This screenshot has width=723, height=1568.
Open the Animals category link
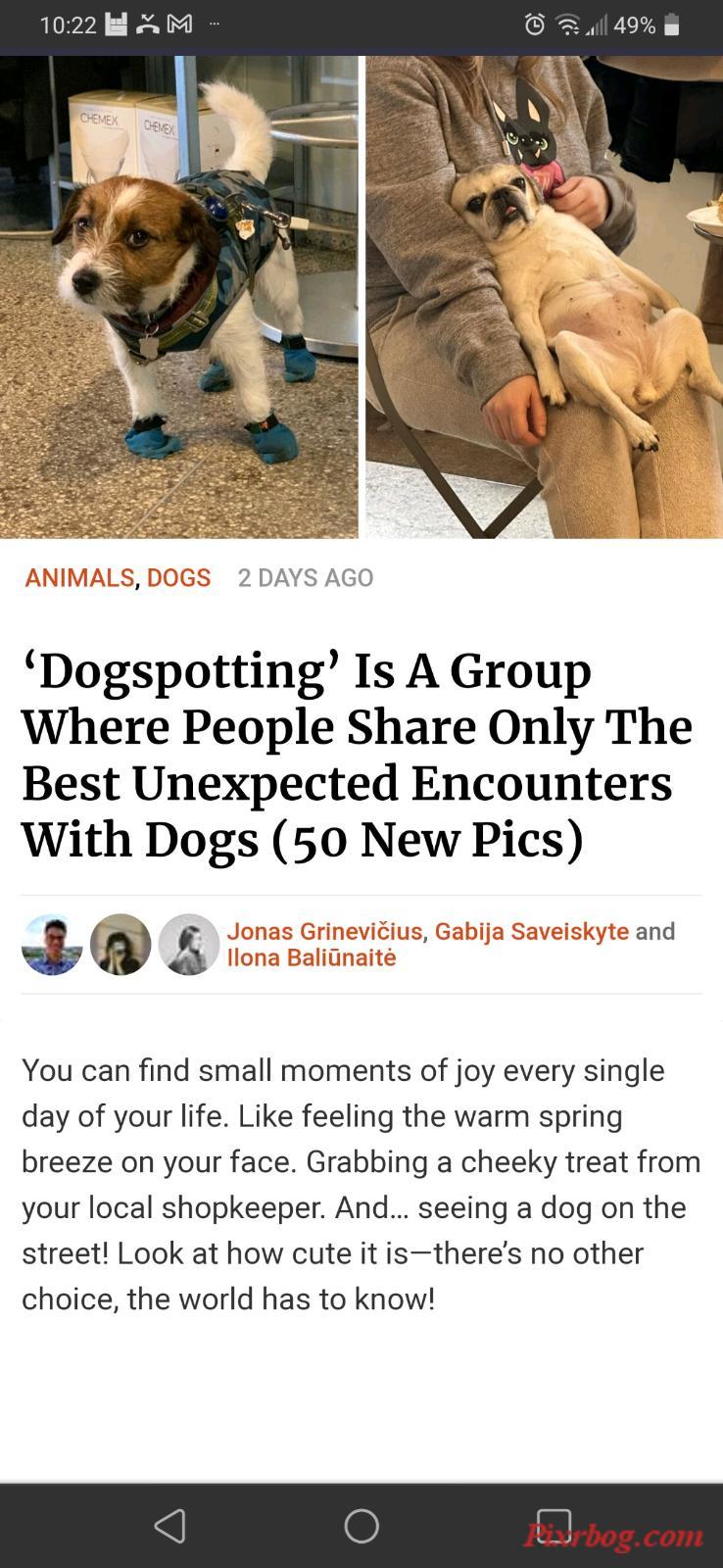coord(78,578)
